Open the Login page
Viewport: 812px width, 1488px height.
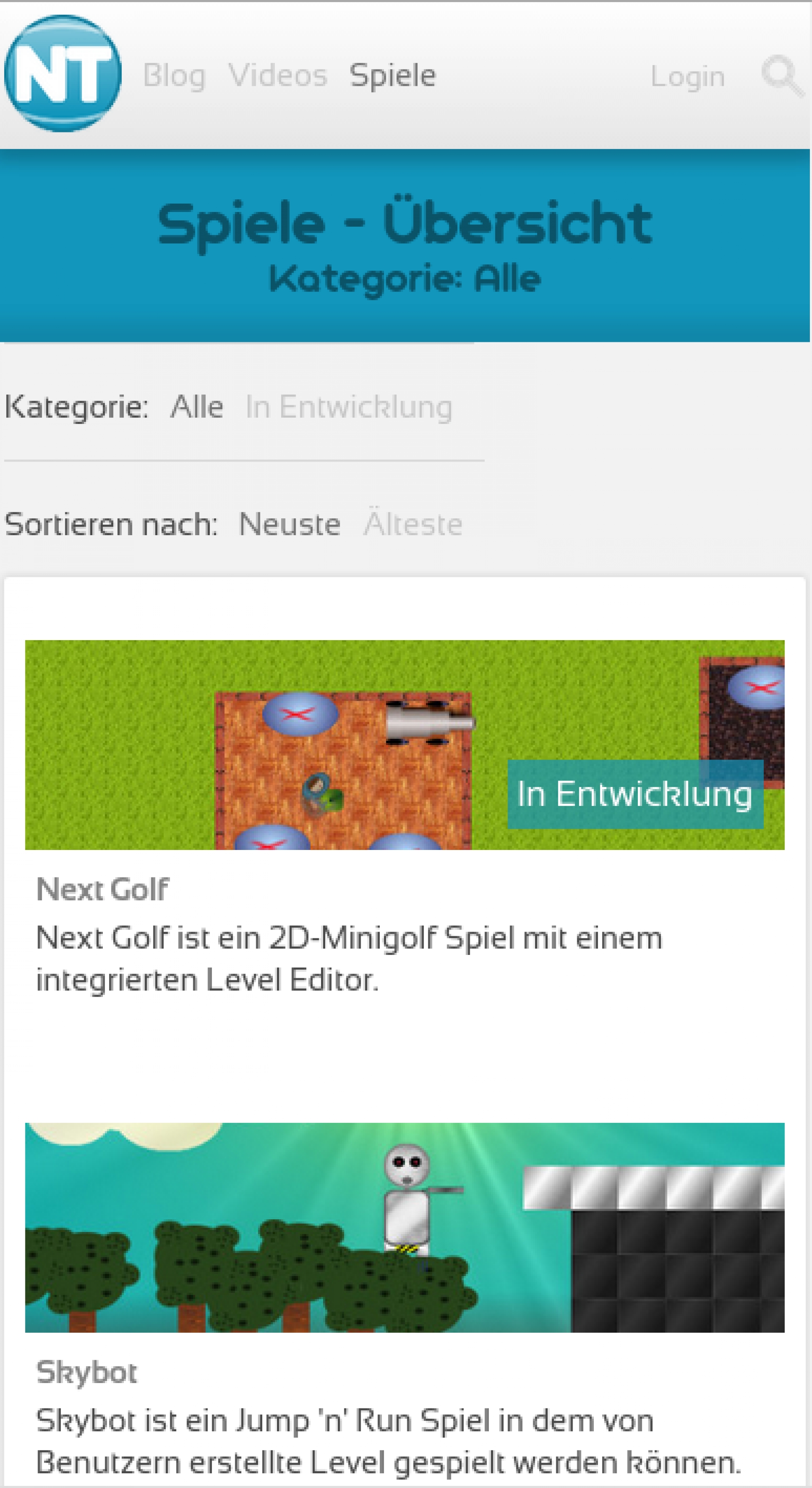tap(687, 76)
